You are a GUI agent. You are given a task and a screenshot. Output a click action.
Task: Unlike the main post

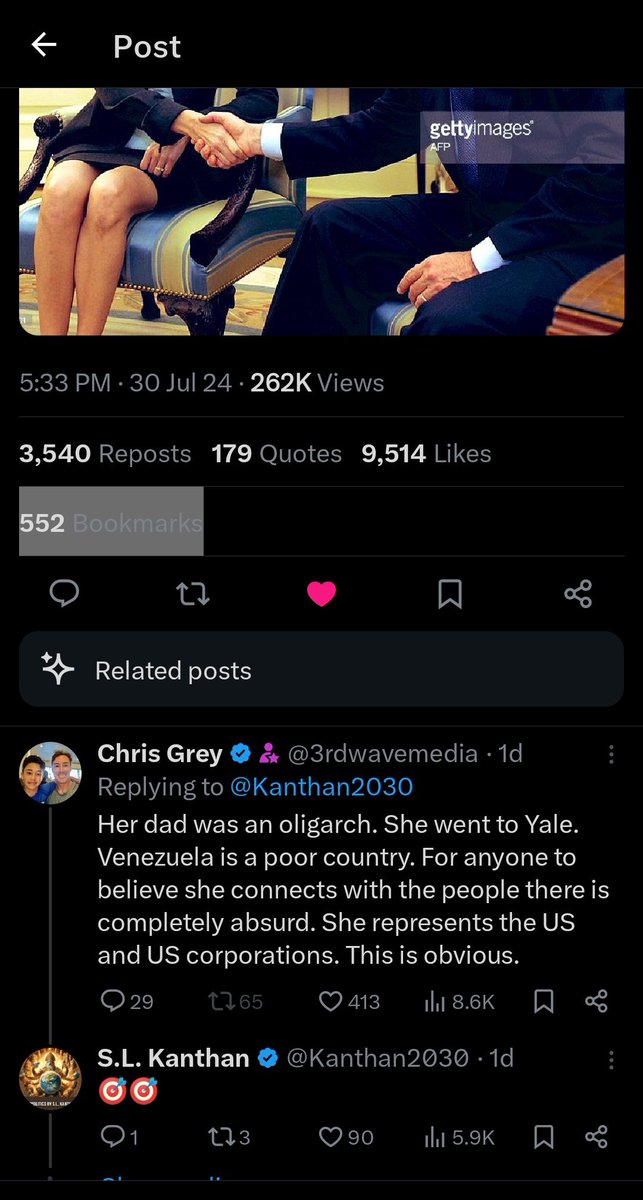(321, 594)
